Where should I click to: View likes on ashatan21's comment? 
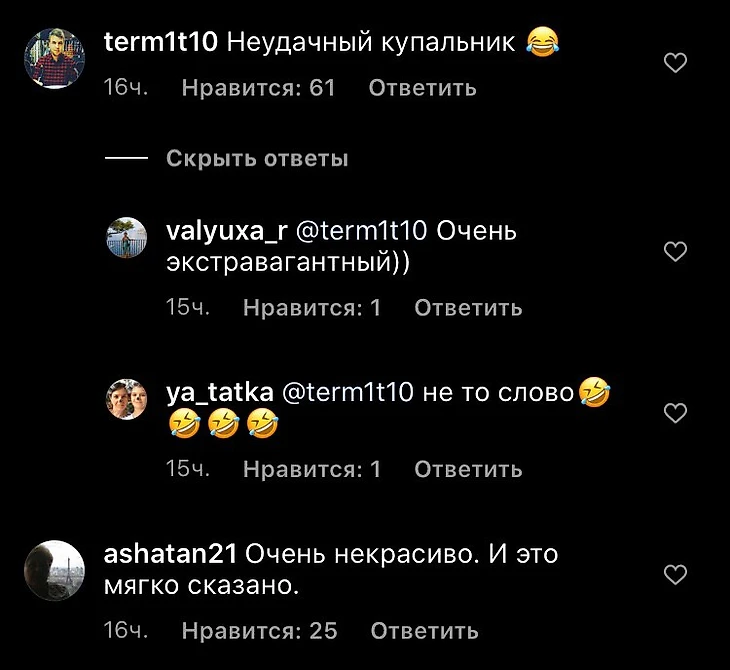pos(259,631)
